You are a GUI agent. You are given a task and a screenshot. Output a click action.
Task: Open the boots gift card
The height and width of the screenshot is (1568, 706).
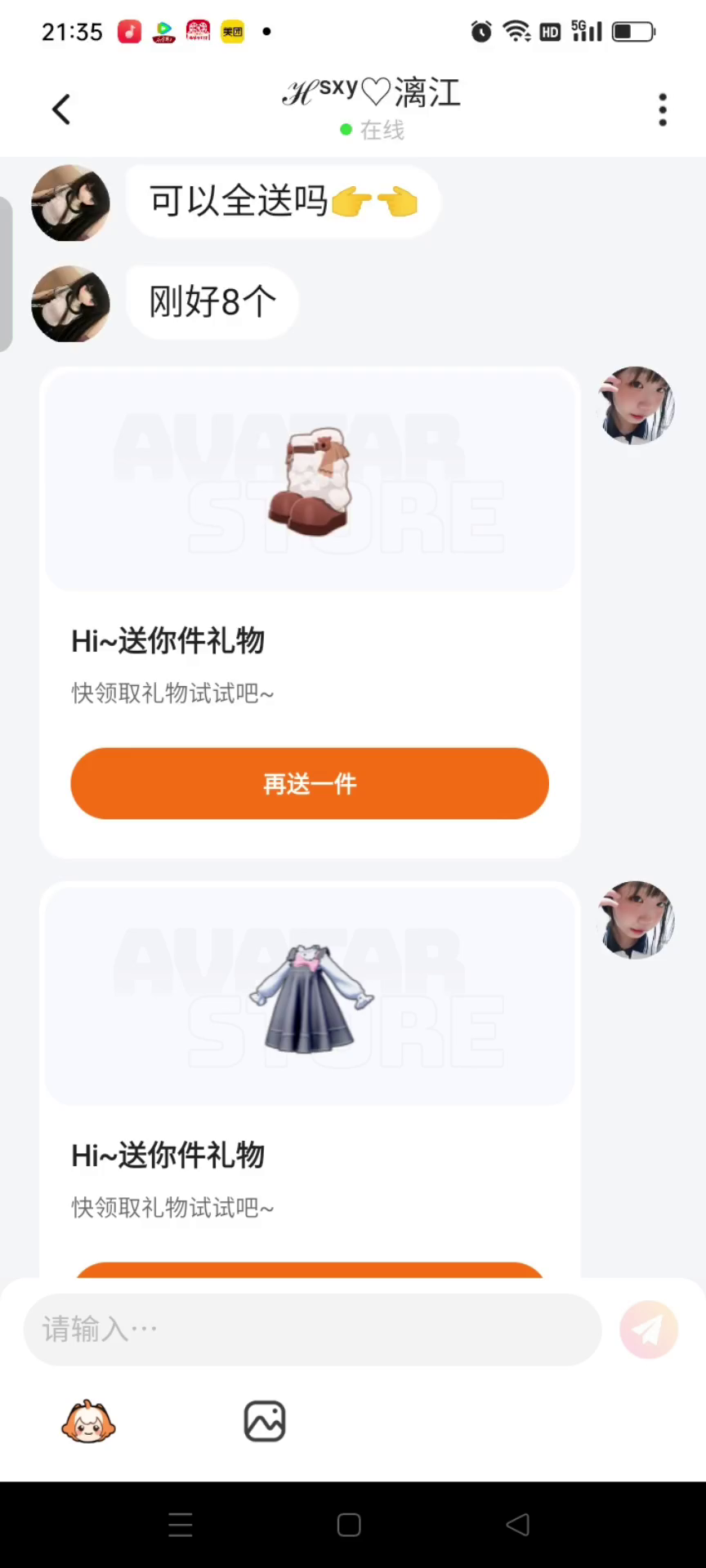tap(310, 482)
